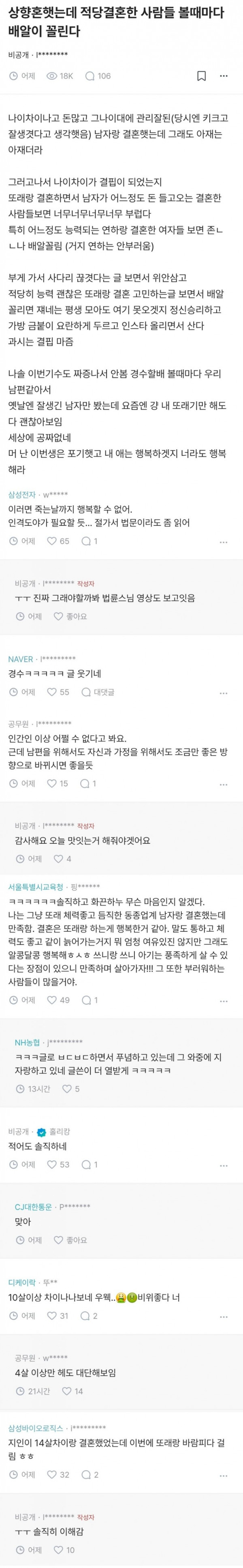The width and height of the screenshot is (243, 1568).
Task: Open more options for NAVER comment
Action: (224, 693)
